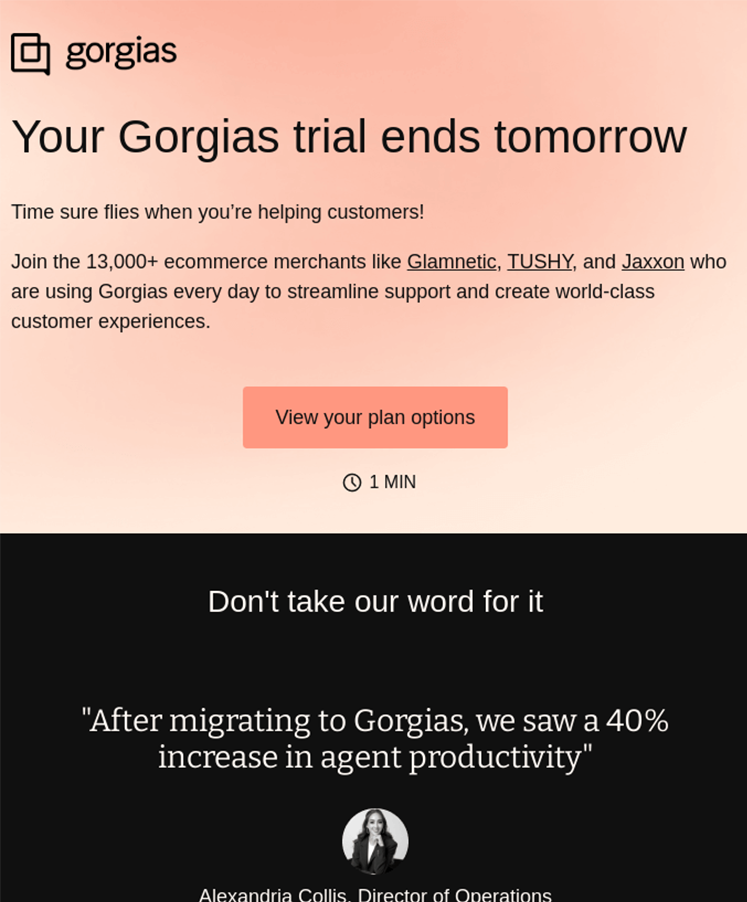This screenshot has height=902, width=747.
Task: Follow the Jaxxon link
Action: pos(652,262)
